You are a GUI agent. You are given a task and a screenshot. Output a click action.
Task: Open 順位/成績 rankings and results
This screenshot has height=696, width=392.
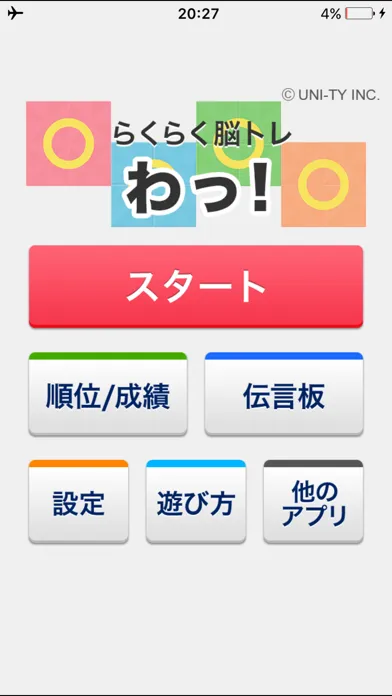tap(108, 394)
